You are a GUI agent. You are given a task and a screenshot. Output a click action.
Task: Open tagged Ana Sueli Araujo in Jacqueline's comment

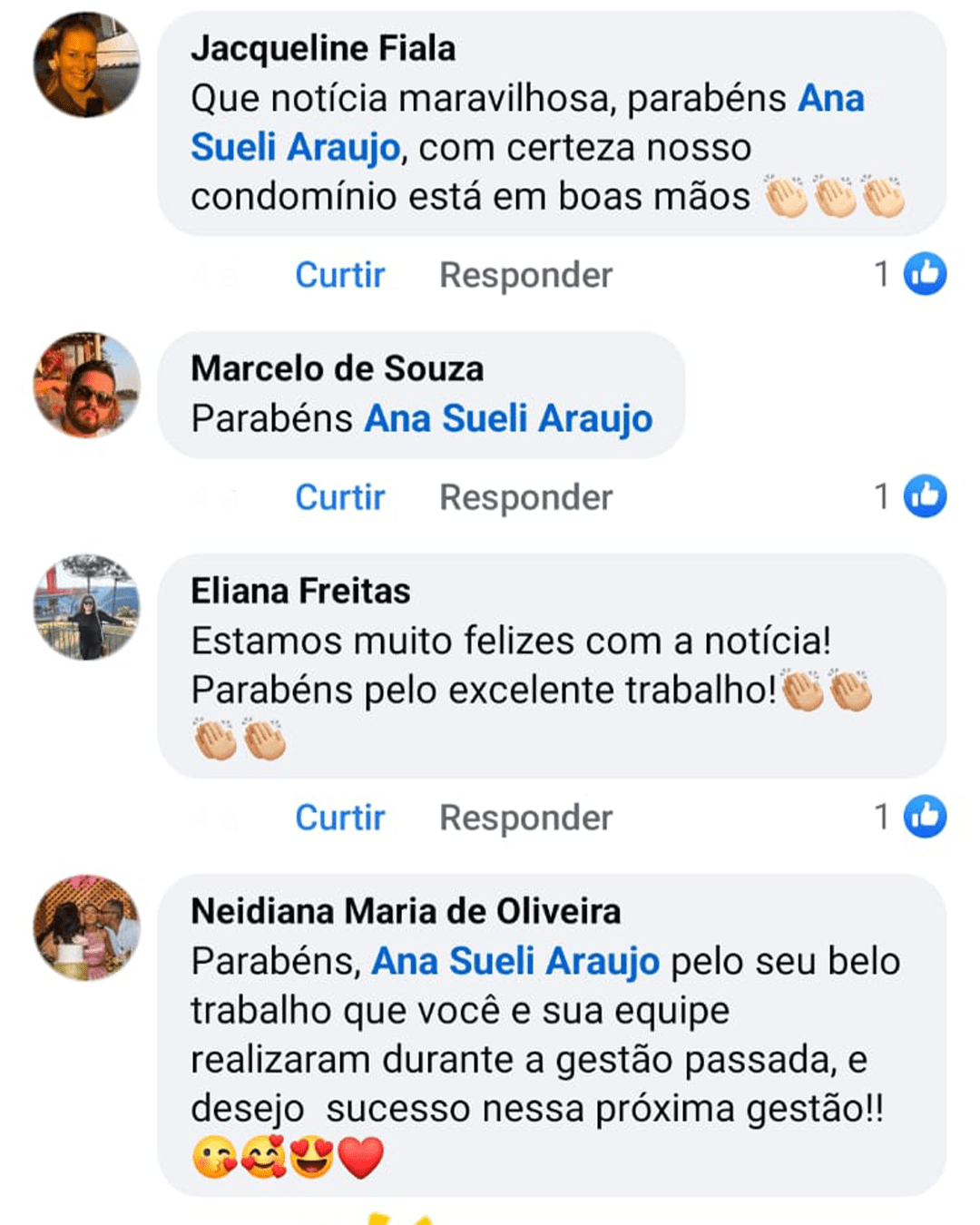coord(295,147)
